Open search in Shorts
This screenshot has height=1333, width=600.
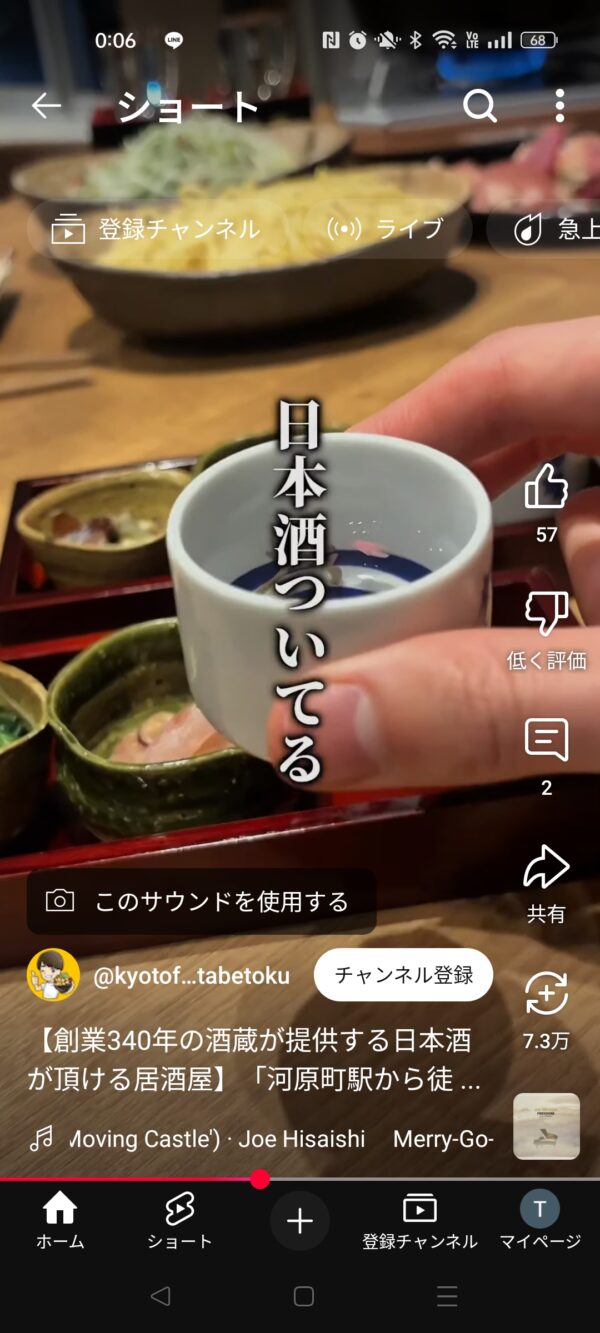coord(480,106)
